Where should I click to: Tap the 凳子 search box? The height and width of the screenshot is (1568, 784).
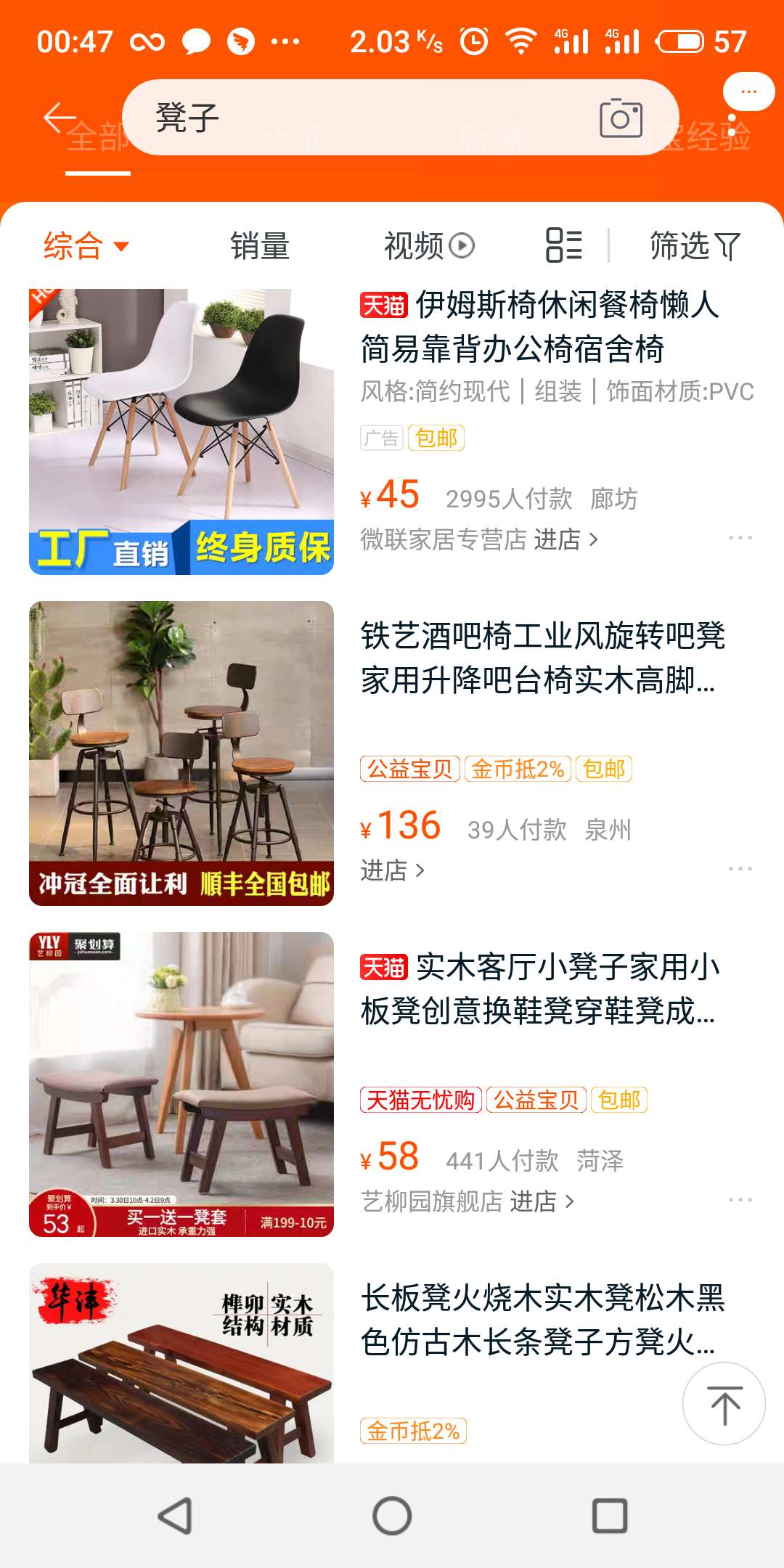[x=348, y=118]
